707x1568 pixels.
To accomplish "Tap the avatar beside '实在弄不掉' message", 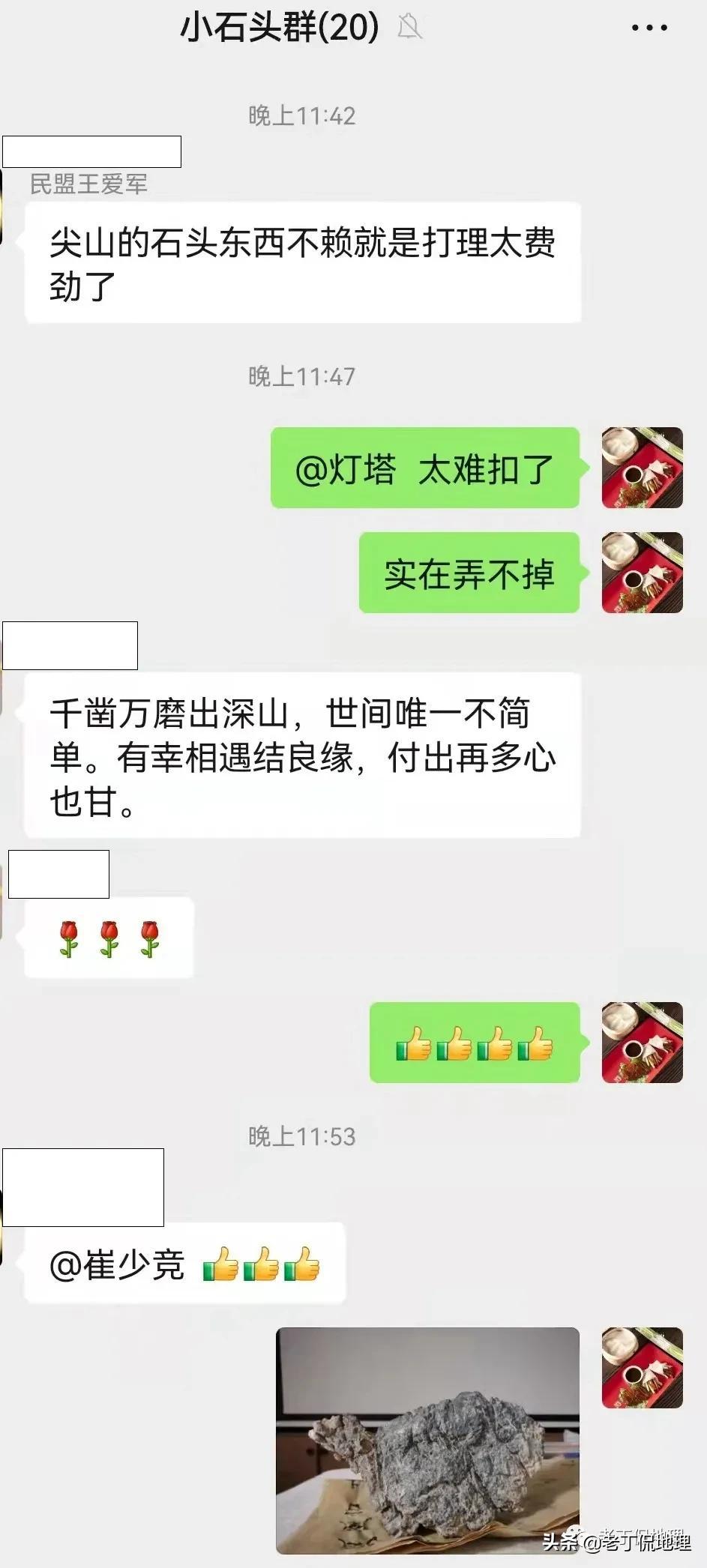I will (642, 573).
